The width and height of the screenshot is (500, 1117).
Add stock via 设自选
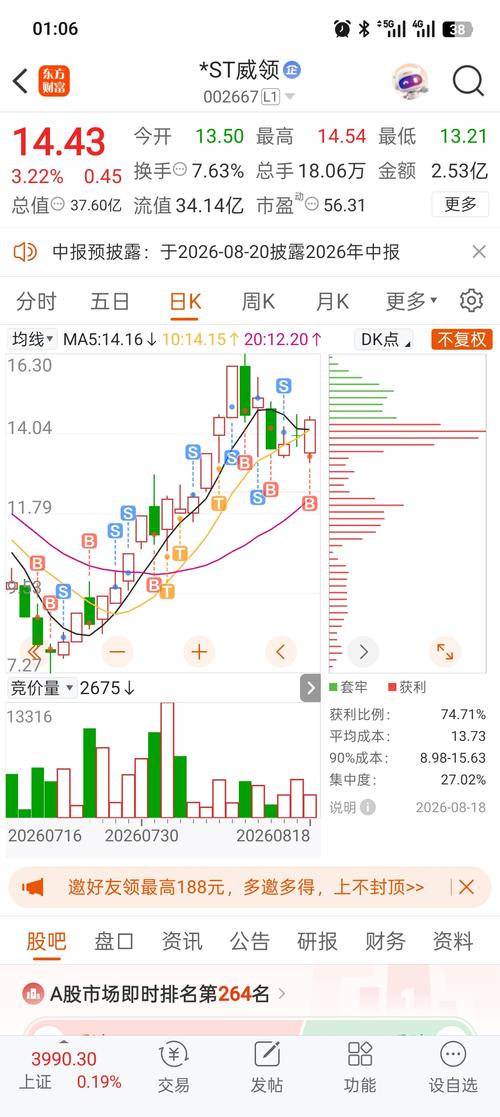(x=453, y=1067)
